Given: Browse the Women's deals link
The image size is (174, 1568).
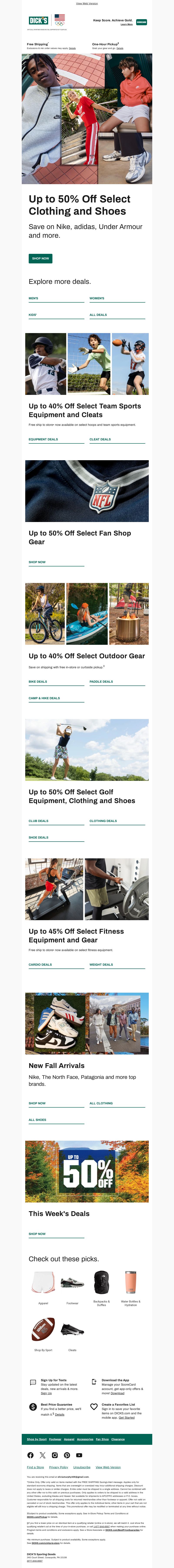Looking at the screenshot, I should pos(97,298).
